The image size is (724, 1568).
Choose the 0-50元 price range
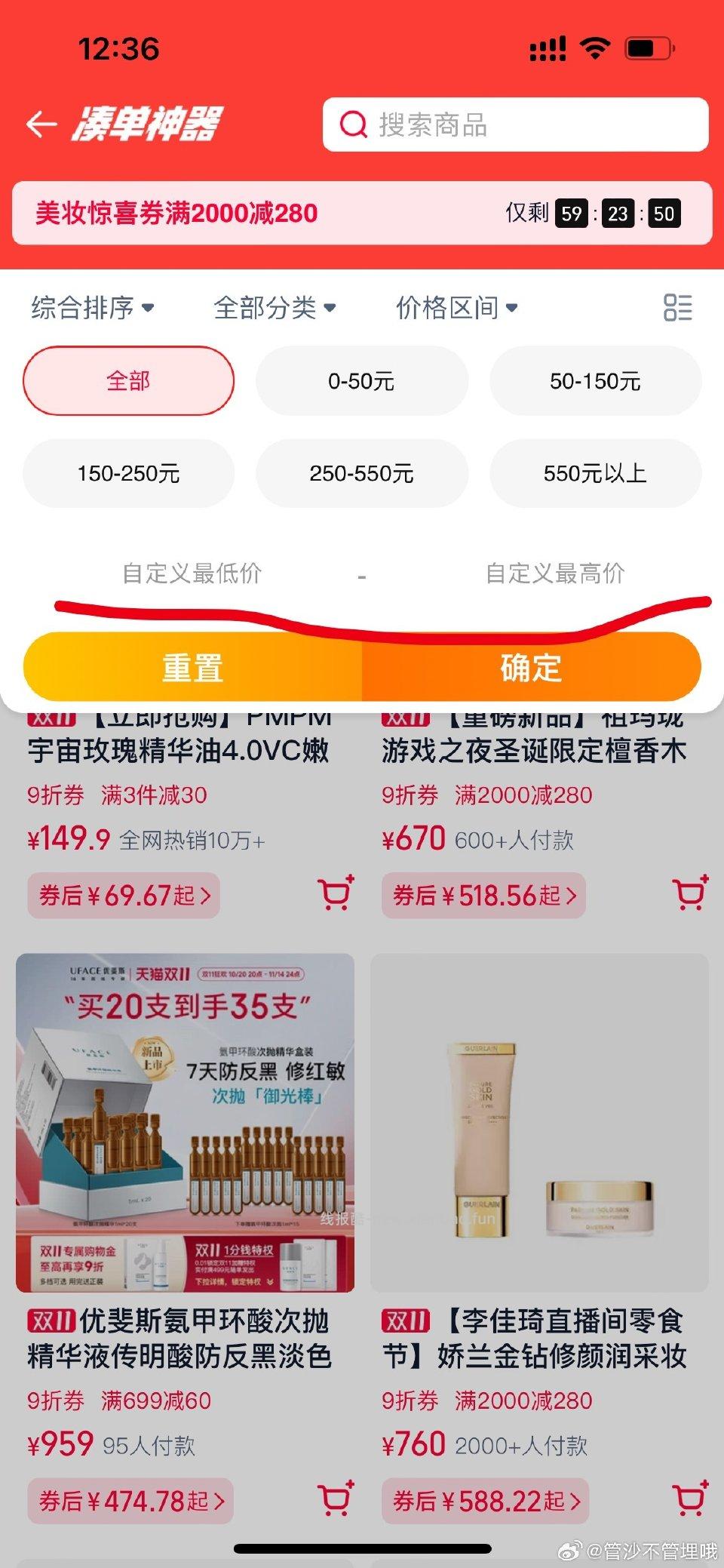click(362, 381)
